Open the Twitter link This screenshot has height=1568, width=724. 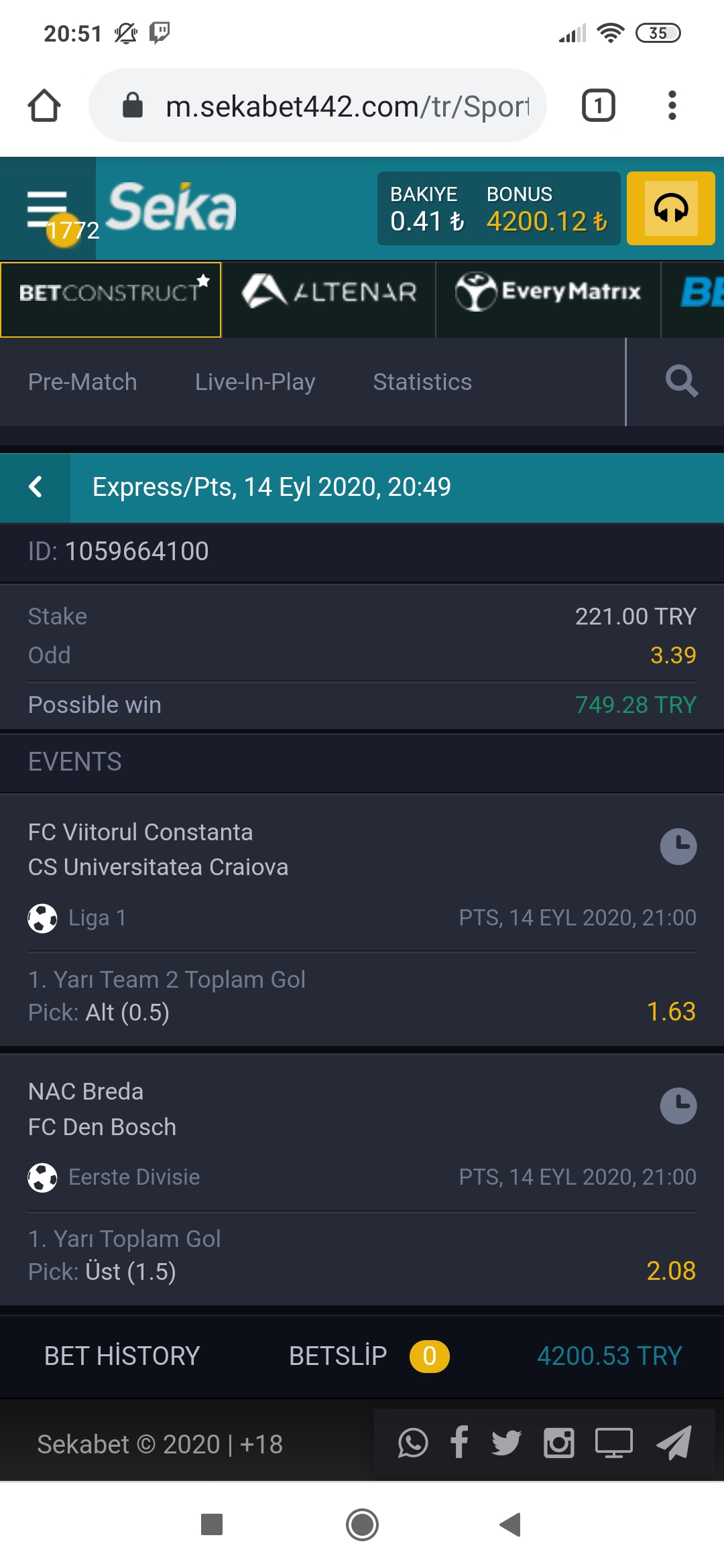pyautogui.click(x=506, y=1443)
